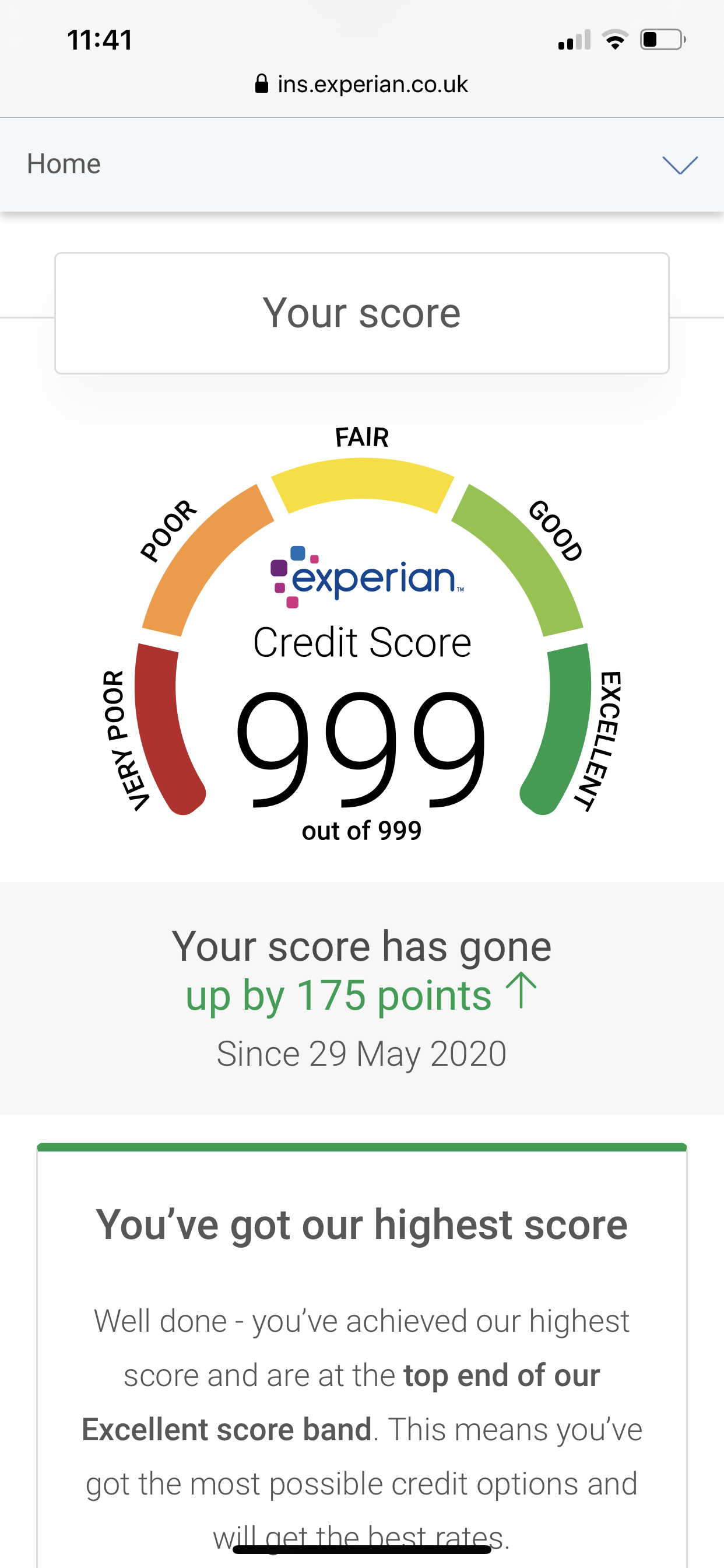724x1568 pixels.
Task: Expand the Home navigation dropdown
Action: click(679, 164)
